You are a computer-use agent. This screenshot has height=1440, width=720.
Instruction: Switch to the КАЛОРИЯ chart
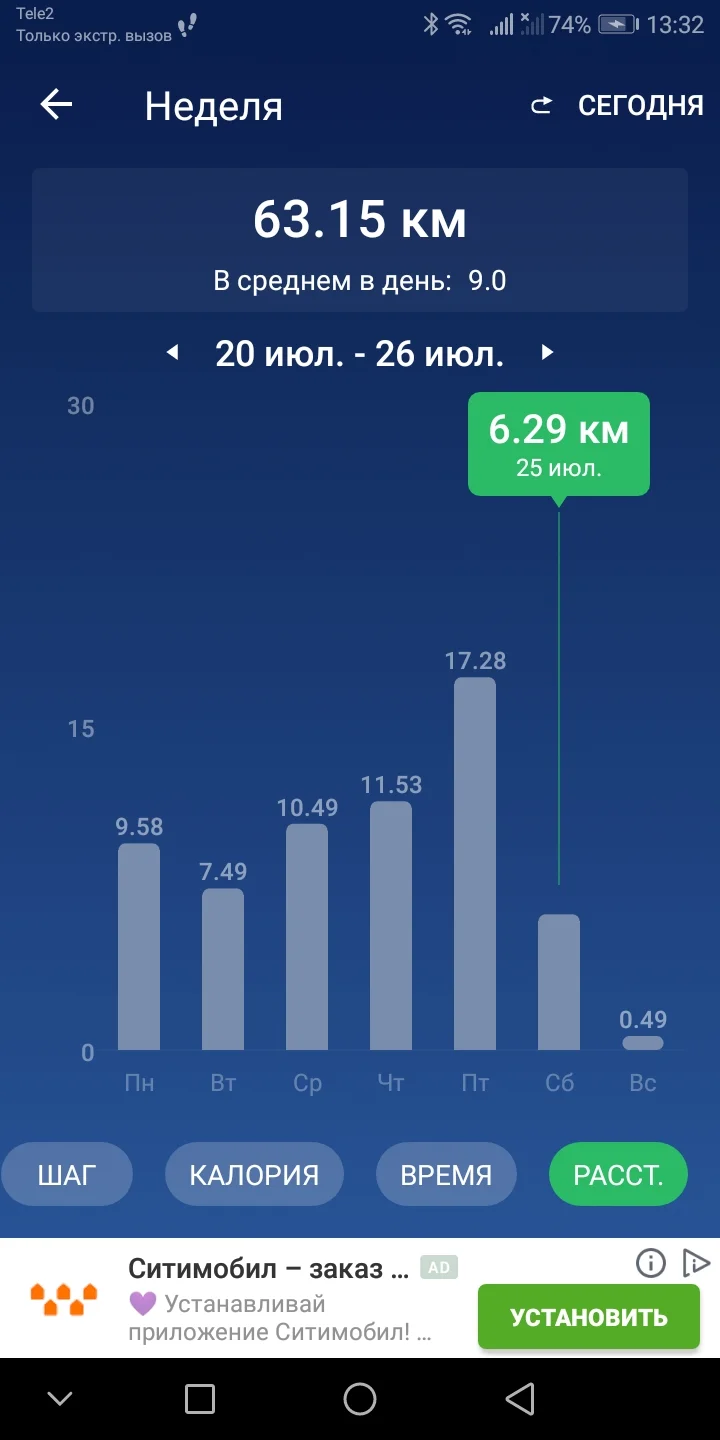[x=254, y=1174]
